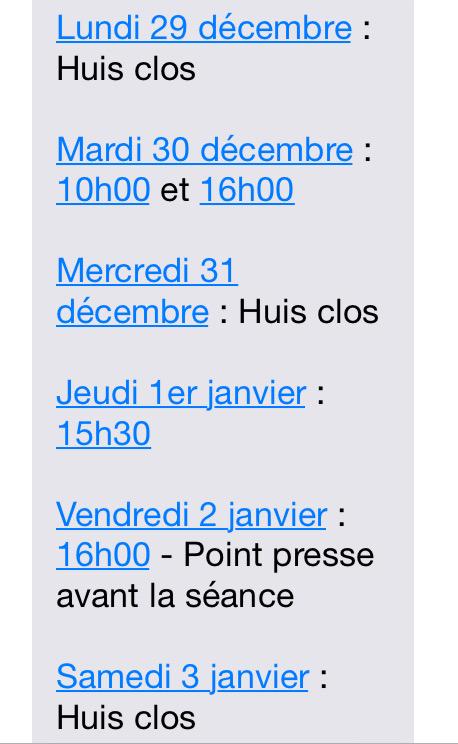Open the 16h00 link after Mardi 30 décembre
This screenshot has height=744, width=458.
247,190
